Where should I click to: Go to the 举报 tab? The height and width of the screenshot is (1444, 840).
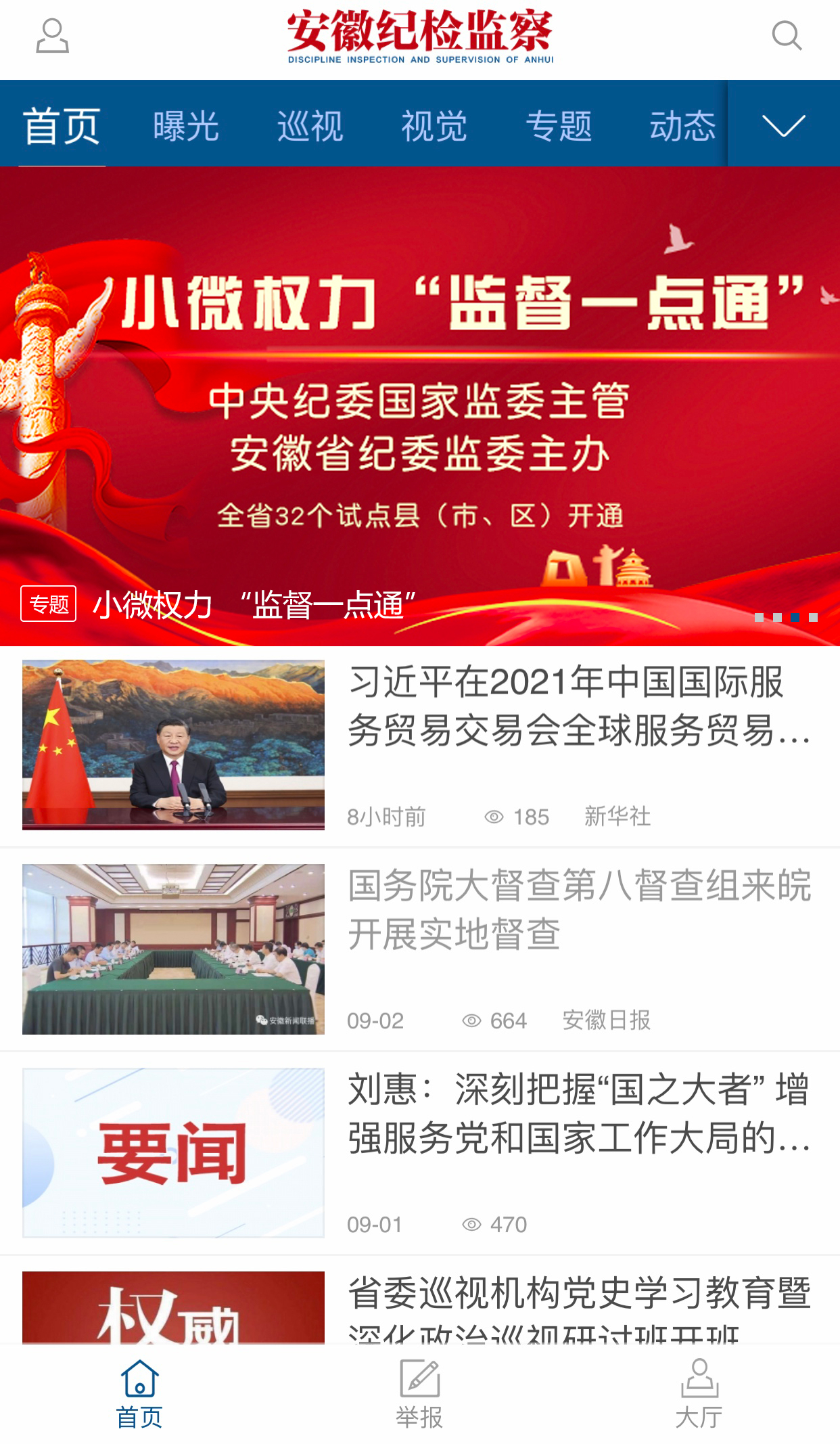pos(419,1394)
